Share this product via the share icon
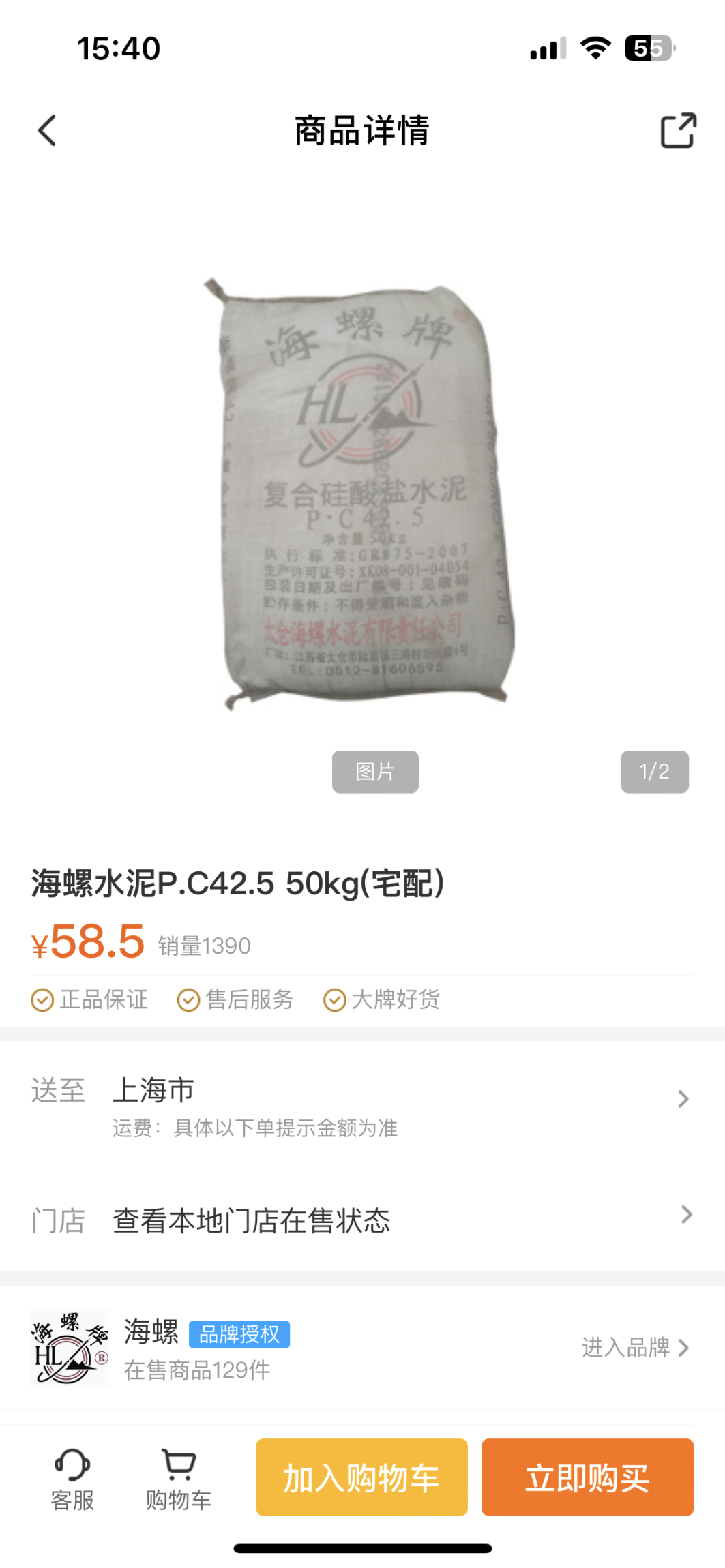Viewport: 725px width, 1568px height. click(x=678, y=130)
